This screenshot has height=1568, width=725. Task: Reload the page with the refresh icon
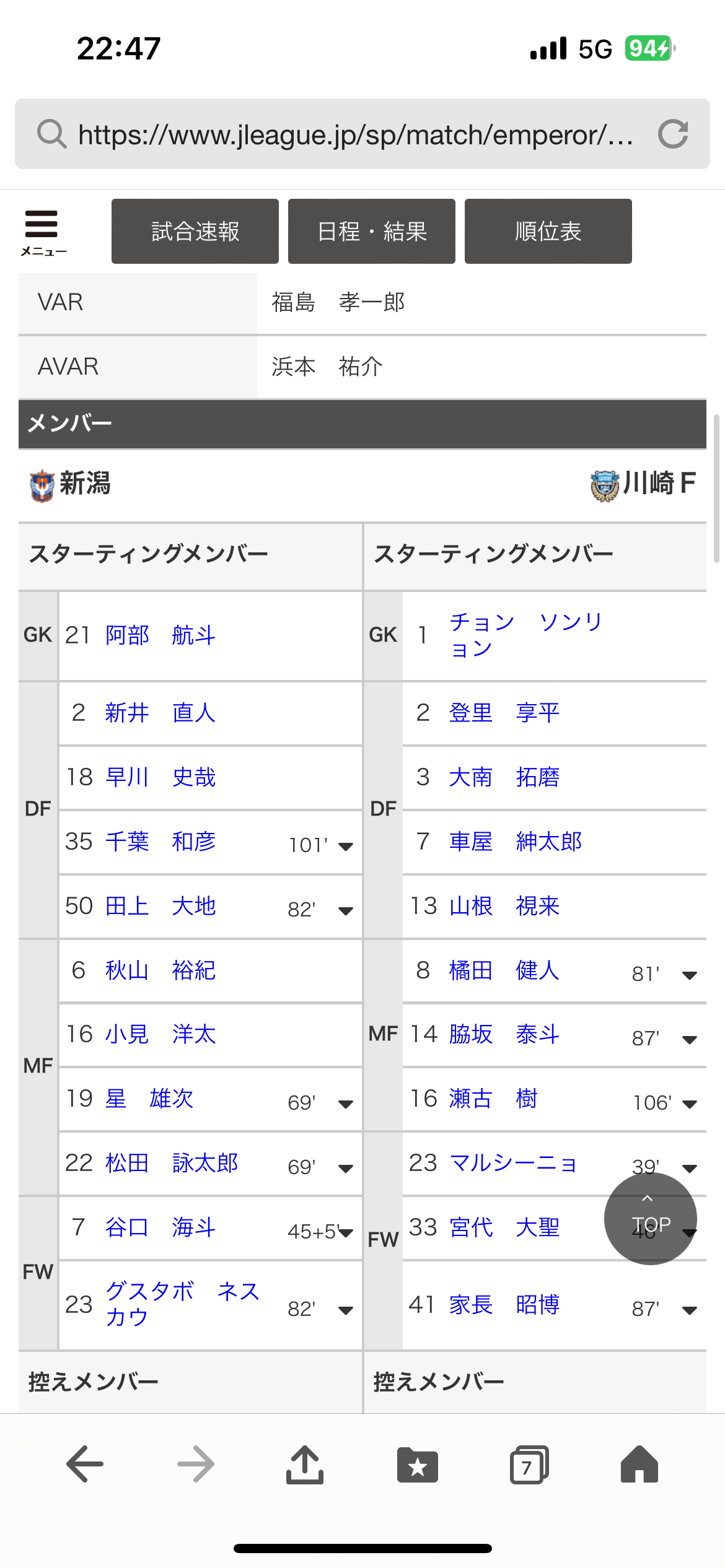coord(673,134)
